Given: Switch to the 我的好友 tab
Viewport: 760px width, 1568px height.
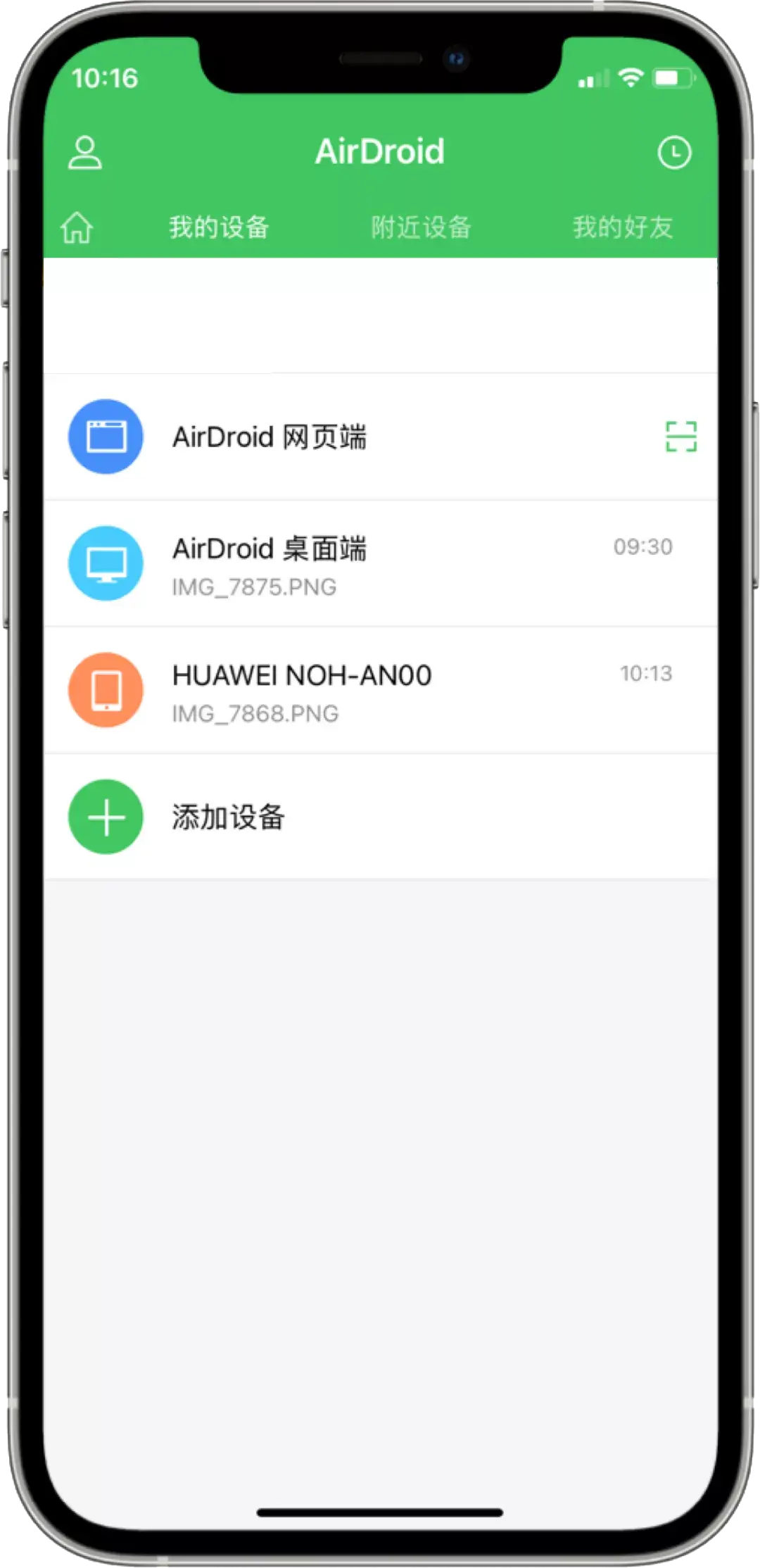Looking at the screenshot, I should tap(623, 227).
